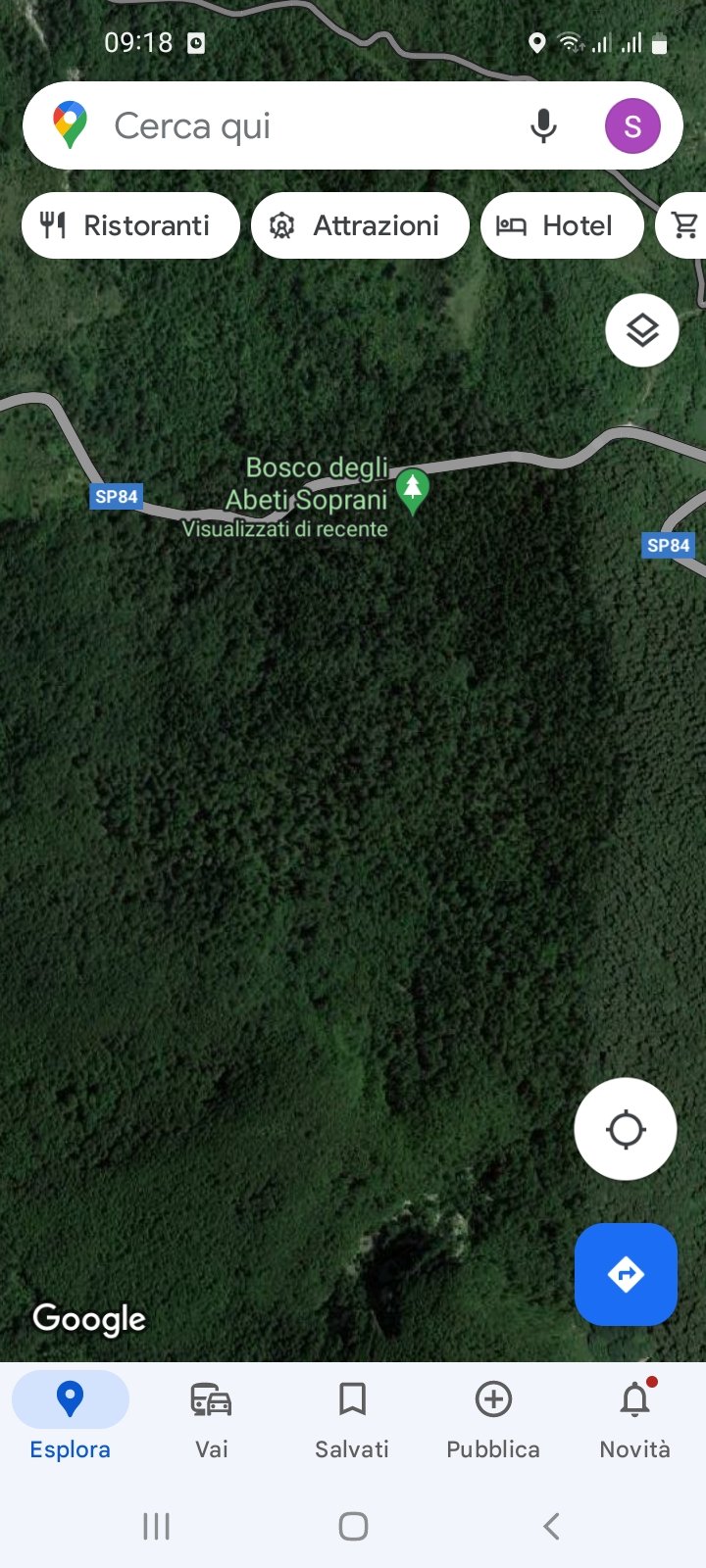Open the Bosco degli Abeti Soprani marker
The width and height of the screenshot is (706, 1568).
[413, 491]
